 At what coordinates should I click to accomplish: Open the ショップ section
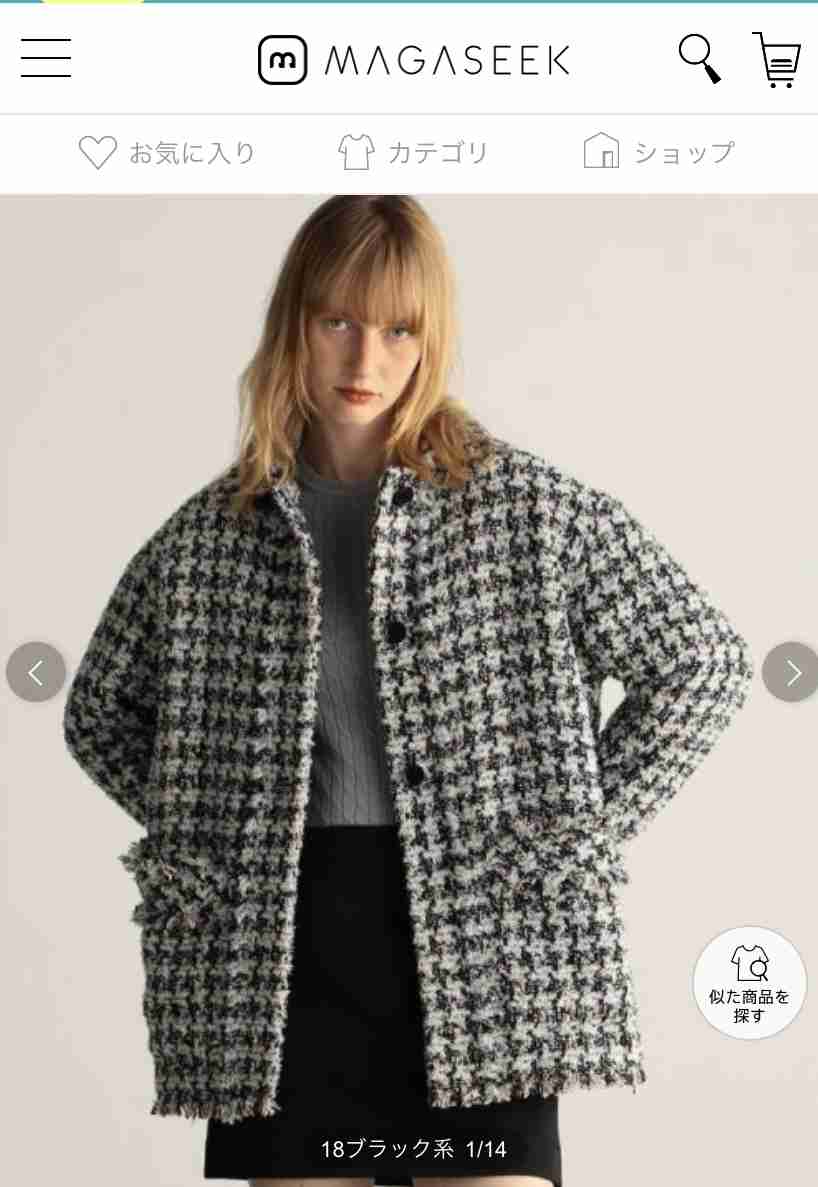659,153
